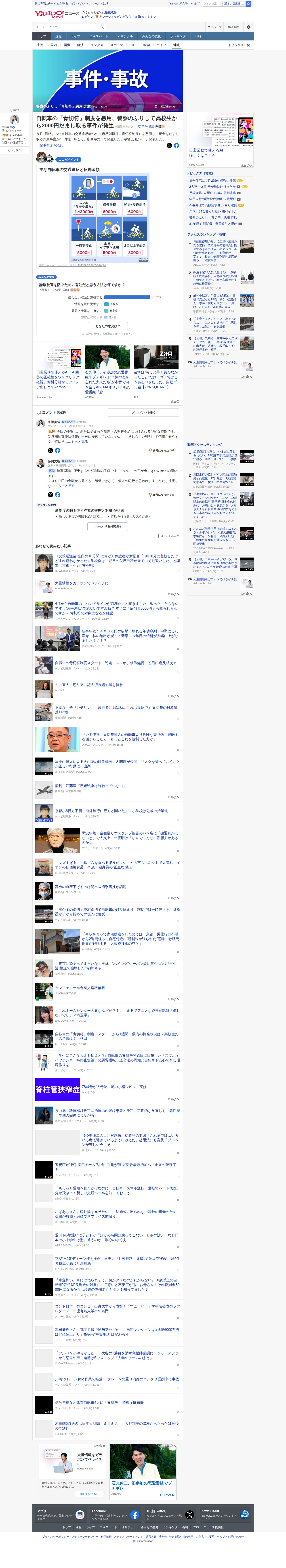
Task: Tap あなたの意見は？ poll button
Action: coord(108,326)
